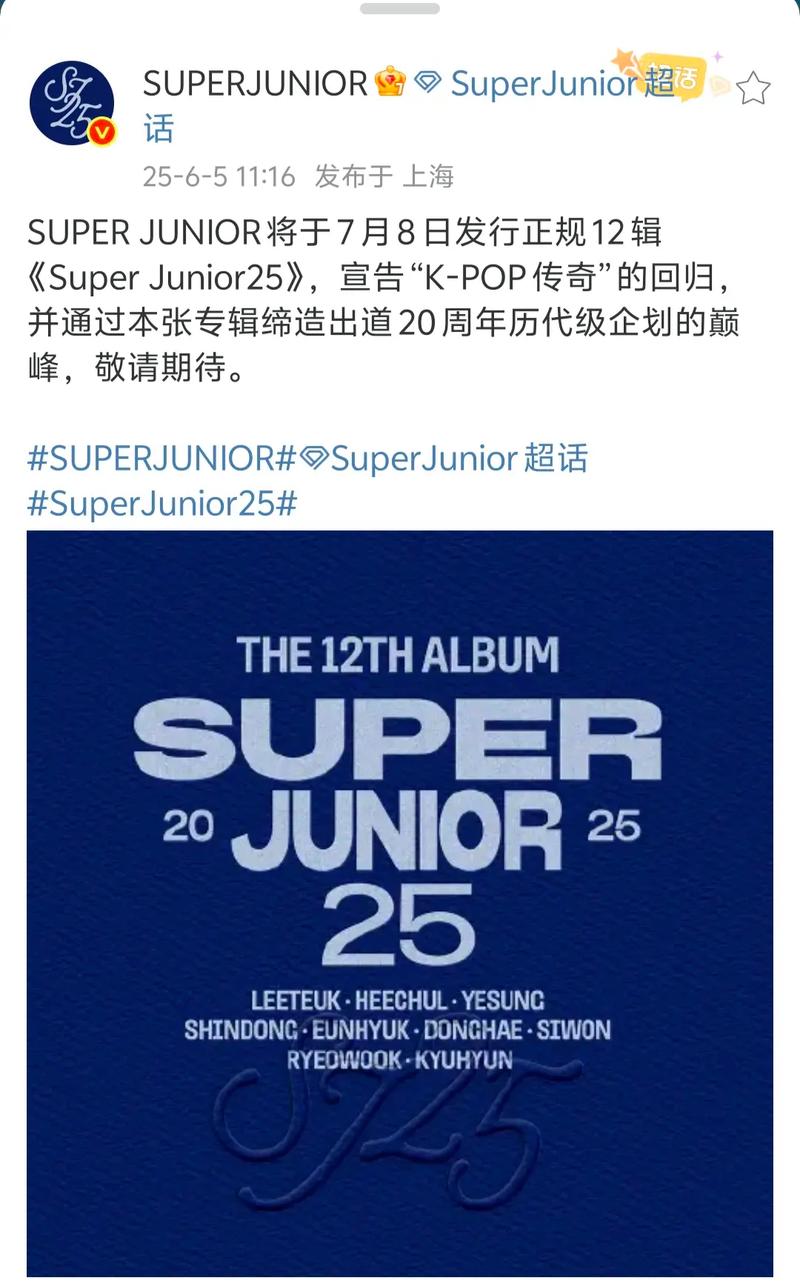Open the SUPERJUNIOR profile avatar
Viewport: 800px width, 1286px height.
(x=72, y=103)
